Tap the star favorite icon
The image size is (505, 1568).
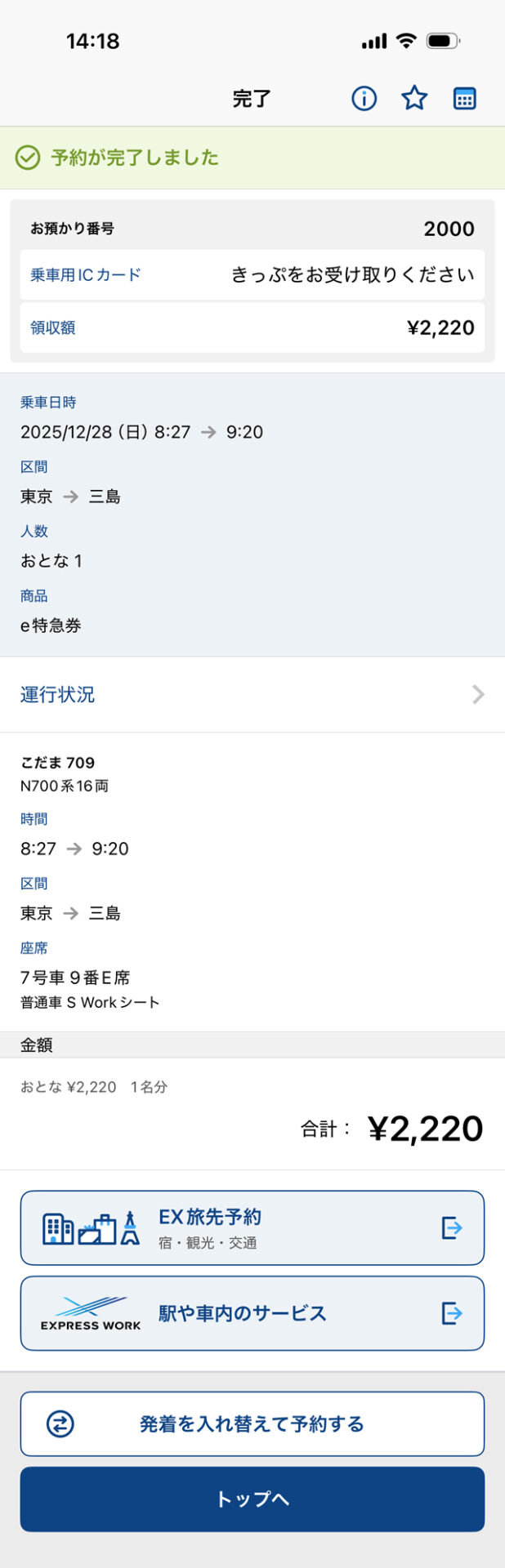(414, 99)
